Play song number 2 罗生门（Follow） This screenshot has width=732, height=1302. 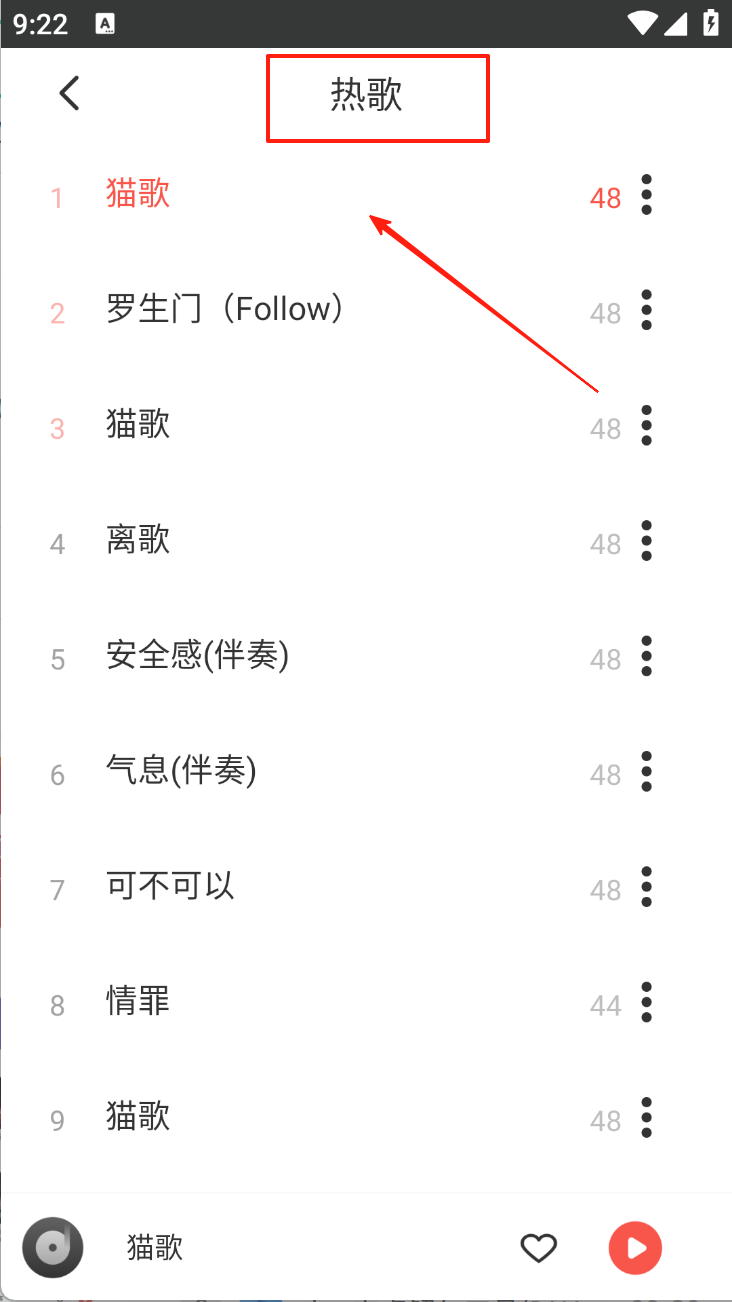225,309
